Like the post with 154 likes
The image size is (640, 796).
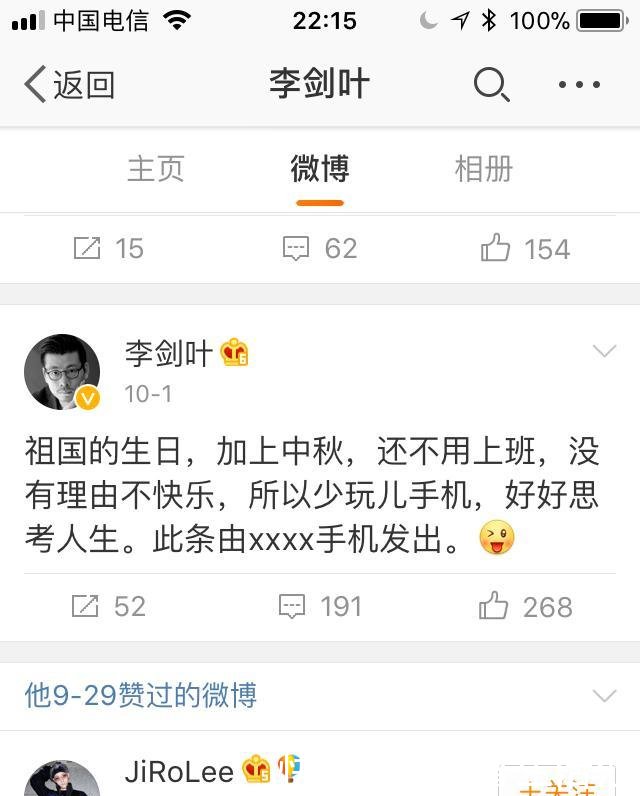click(x=525, y=248)
